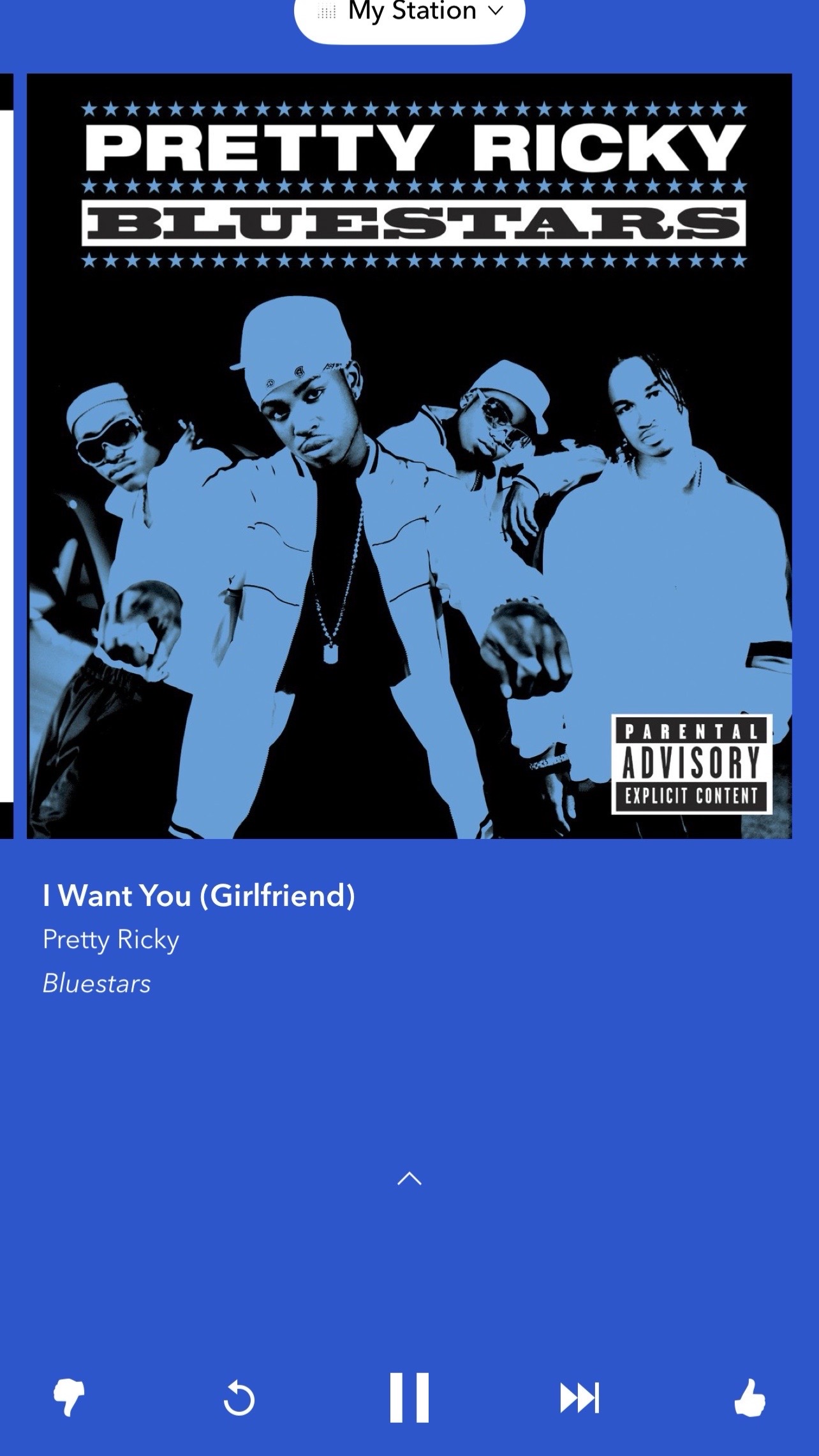Open the Pretty Ricky artist page
819x1456 pixels.
click(111, 940)
